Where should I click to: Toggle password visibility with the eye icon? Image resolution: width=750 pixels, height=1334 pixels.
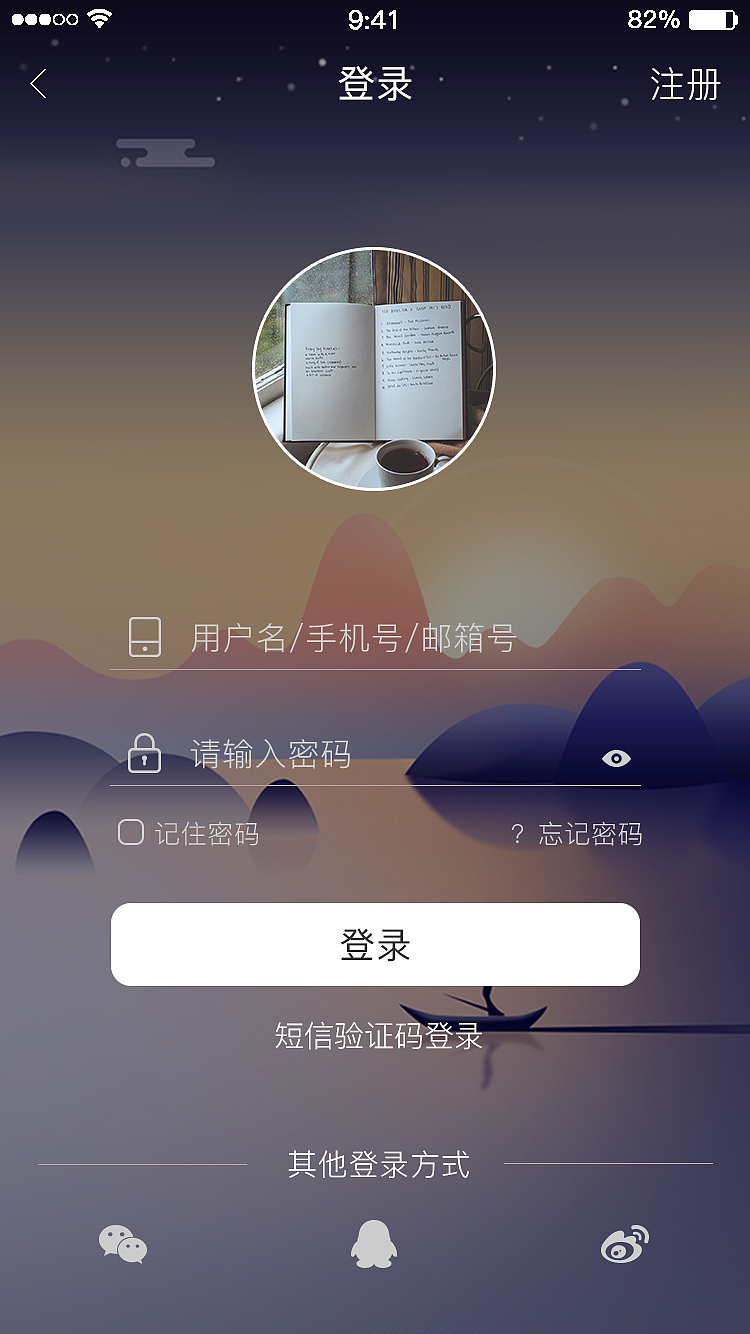(616, 758)
